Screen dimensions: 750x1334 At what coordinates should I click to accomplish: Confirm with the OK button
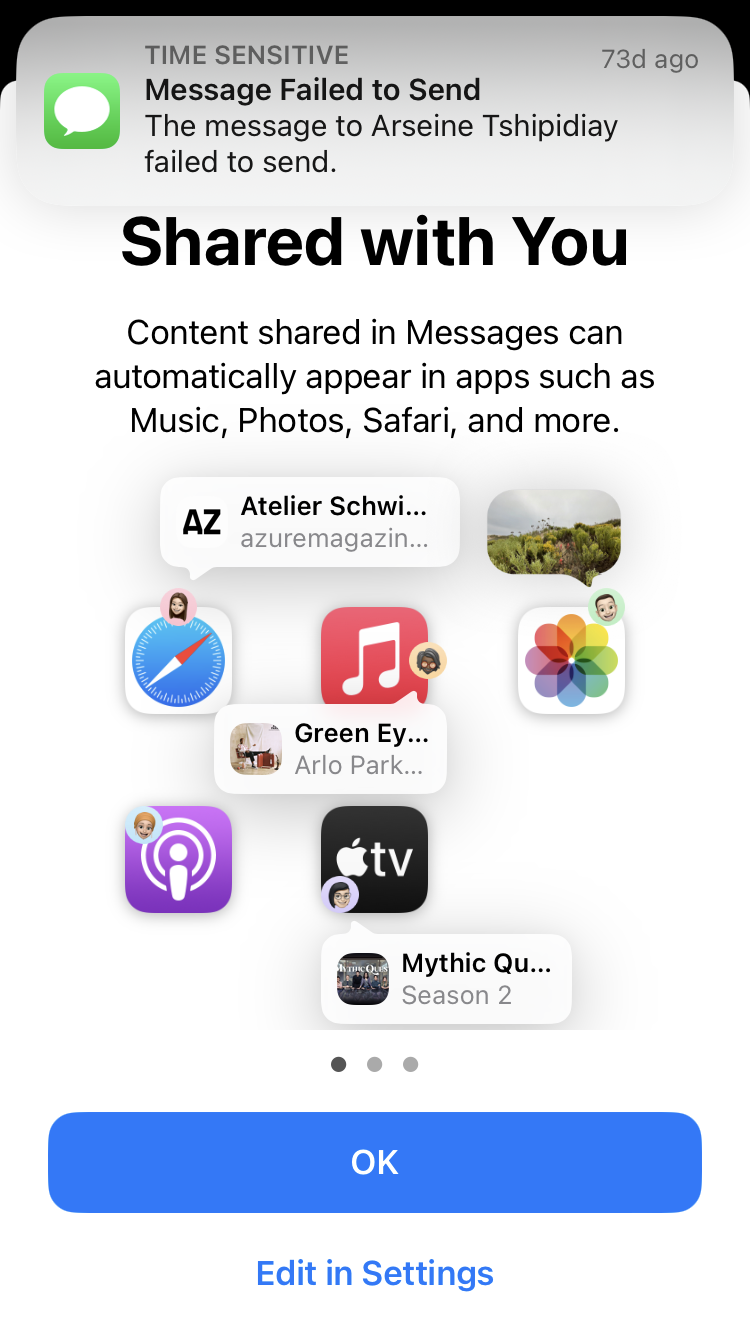(x=375, y=1162)
